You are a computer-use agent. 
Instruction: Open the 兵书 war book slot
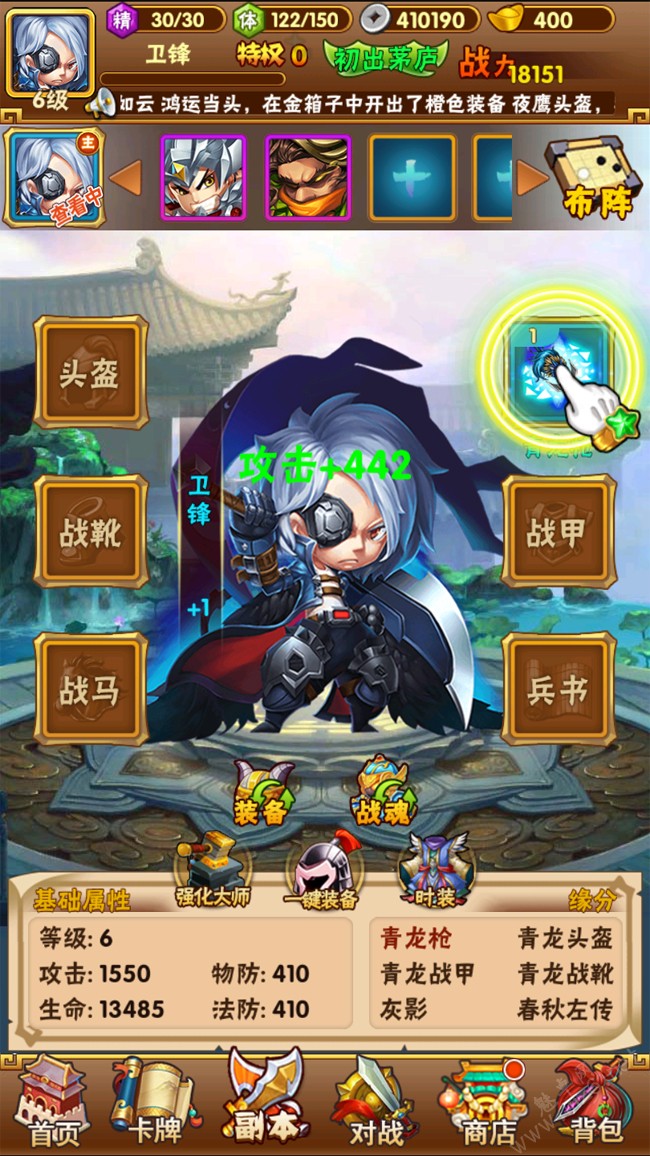click(x=557, y=689)
